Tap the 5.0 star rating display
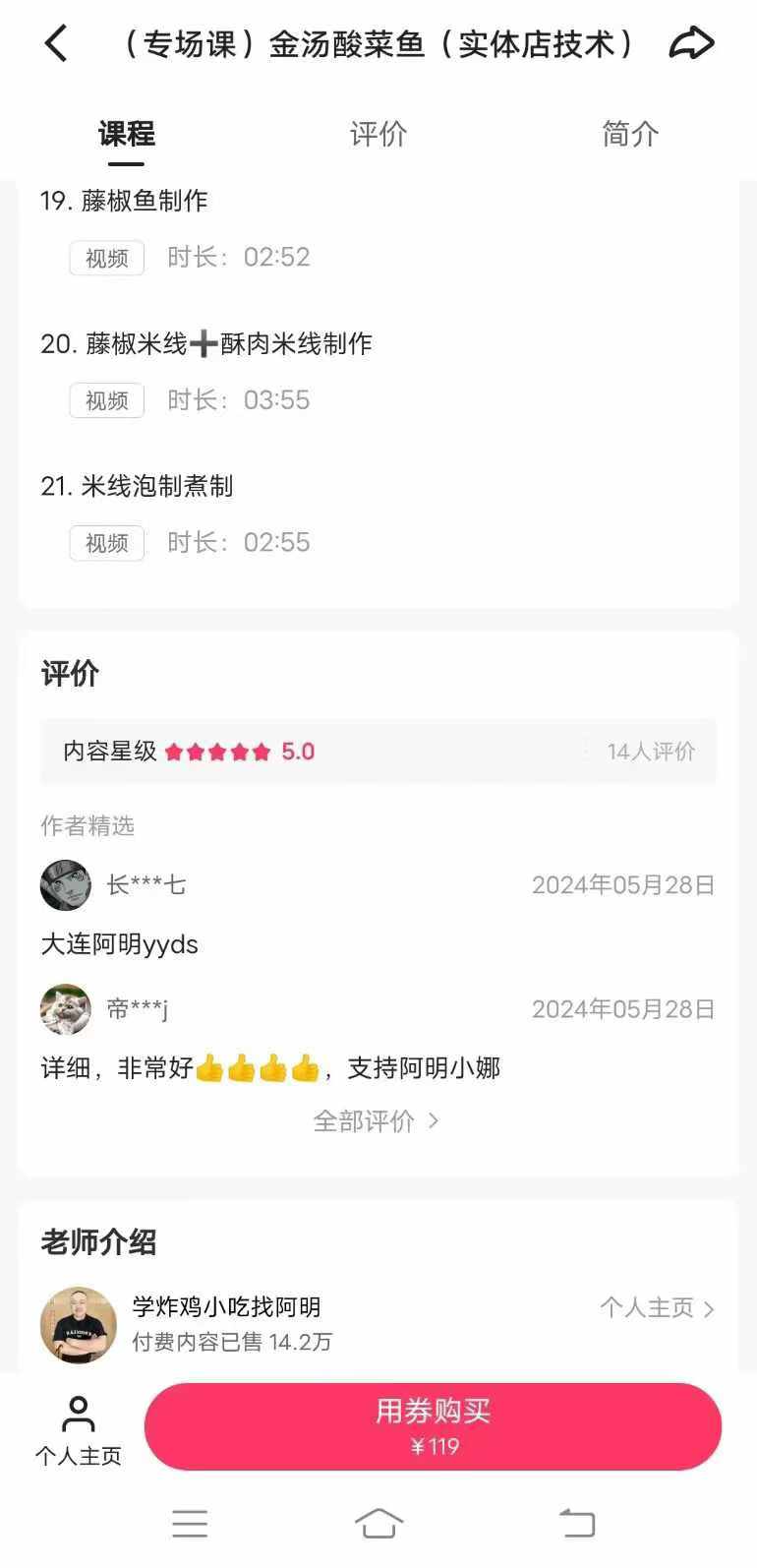 click(x=298, y=752)
